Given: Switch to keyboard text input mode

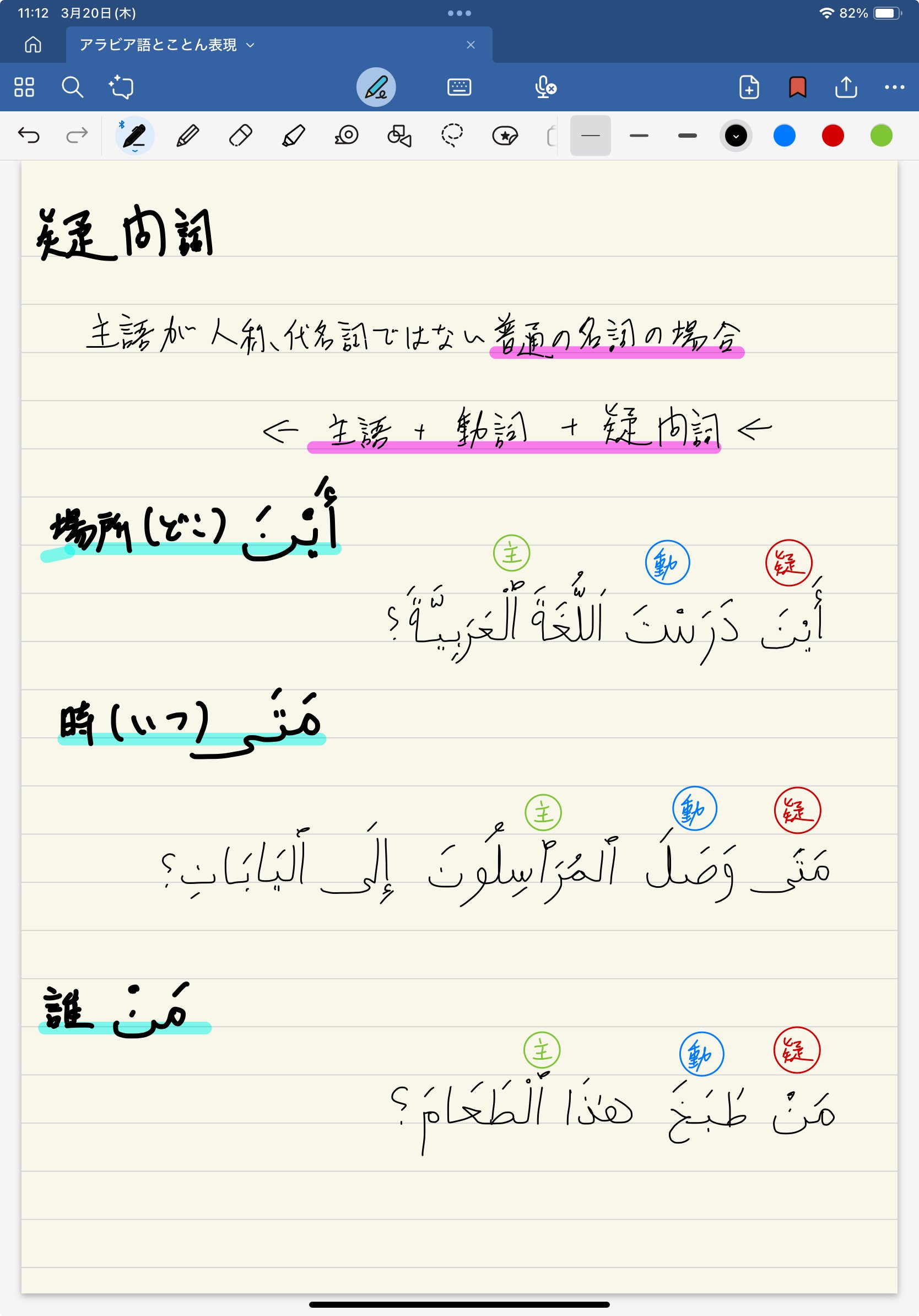Looking at the screenshot, I should point(459,87).
